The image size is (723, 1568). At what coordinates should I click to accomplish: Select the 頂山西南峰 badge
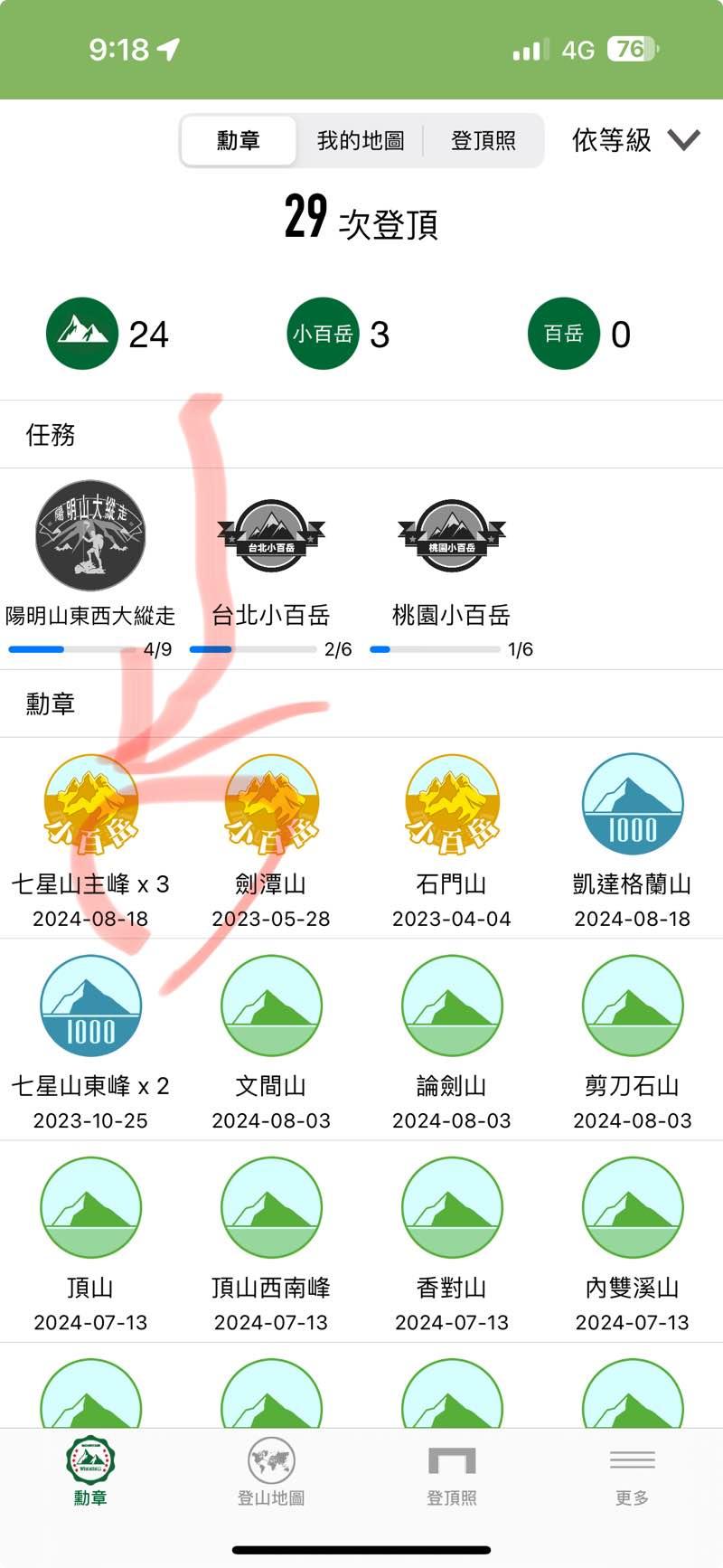click(271, 1208)
